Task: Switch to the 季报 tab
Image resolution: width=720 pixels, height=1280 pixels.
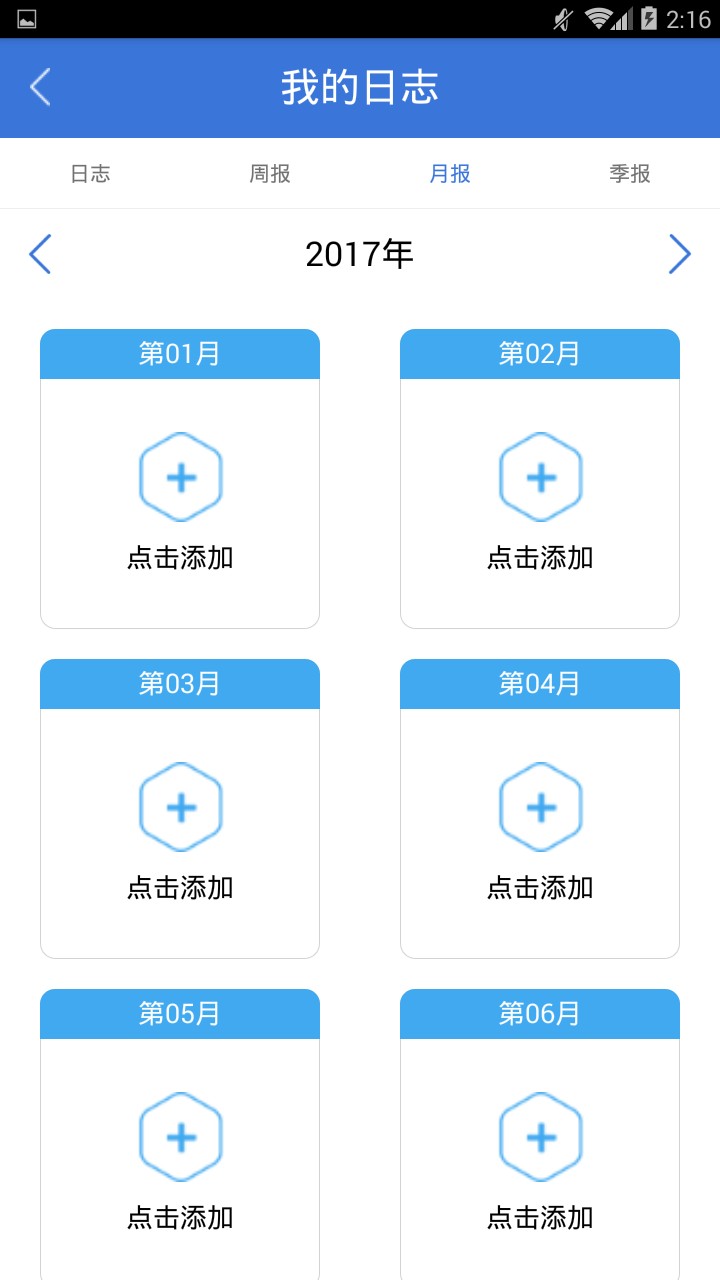Action: (629, 173)
